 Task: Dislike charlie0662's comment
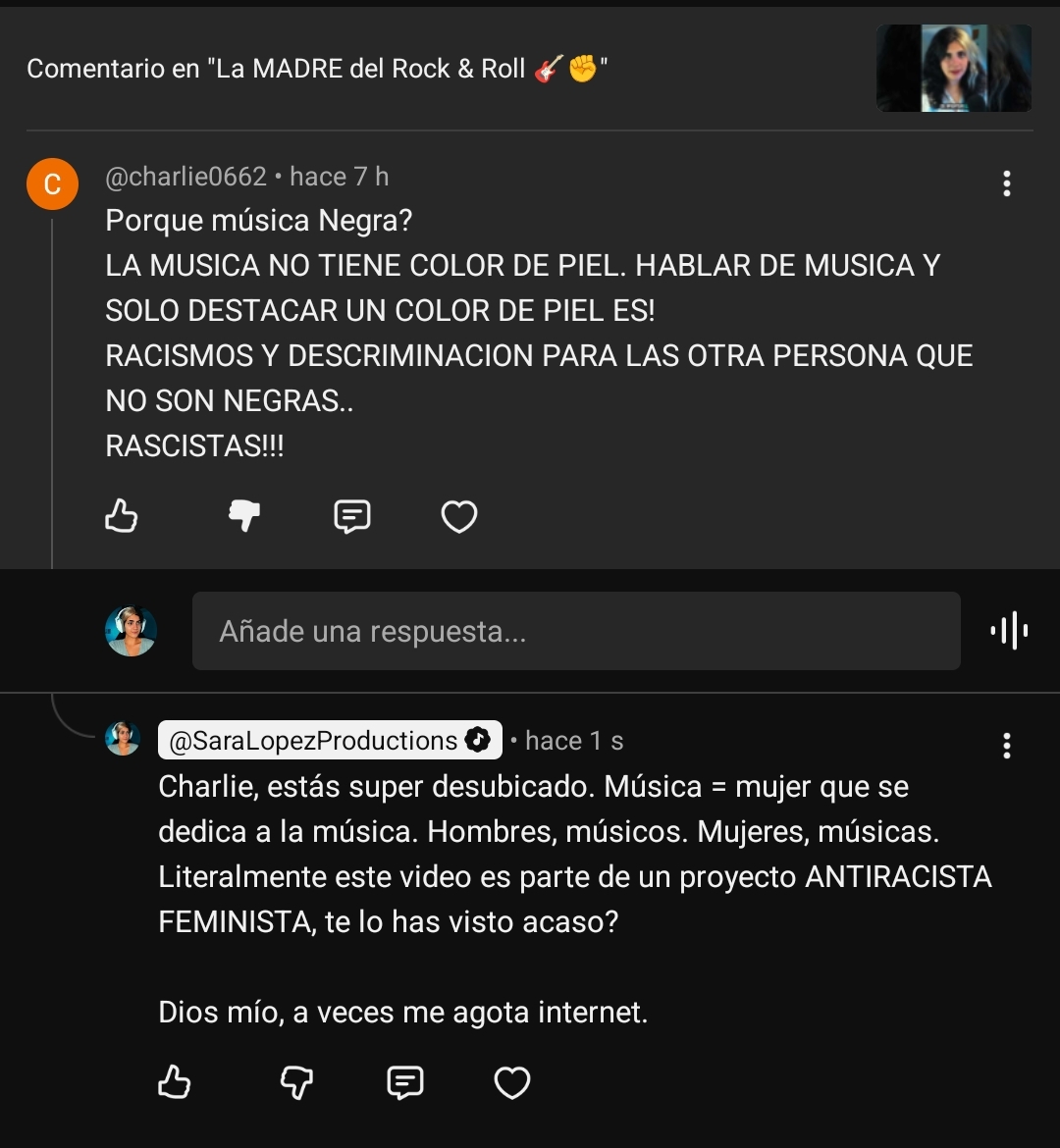coord(243,516)
